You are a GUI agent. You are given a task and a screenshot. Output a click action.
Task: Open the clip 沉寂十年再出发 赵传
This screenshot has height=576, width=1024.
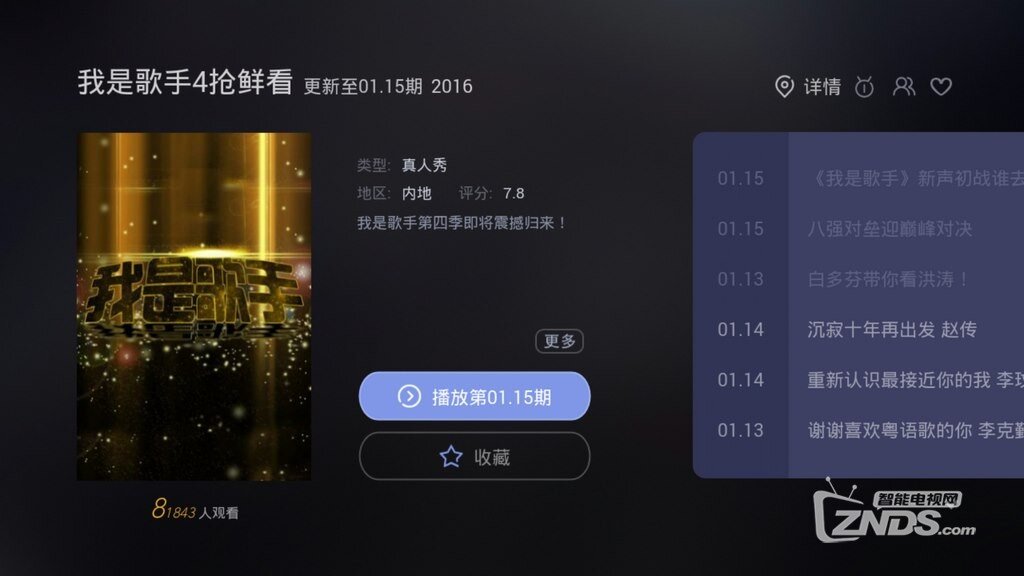pyautogui.click(x=891, y=329)
